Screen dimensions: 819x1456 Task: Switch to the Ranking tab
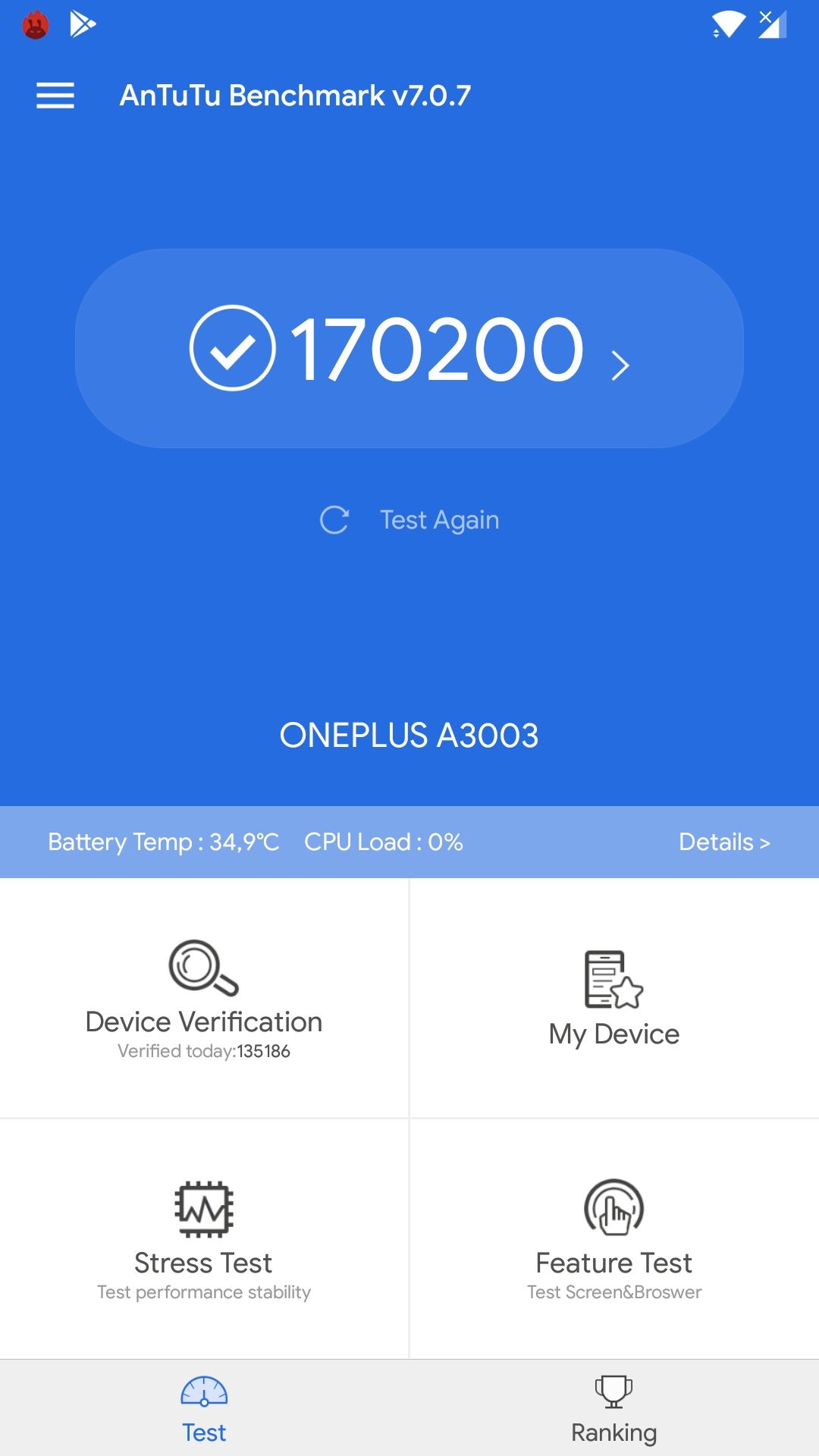(x=614, y=1408)
